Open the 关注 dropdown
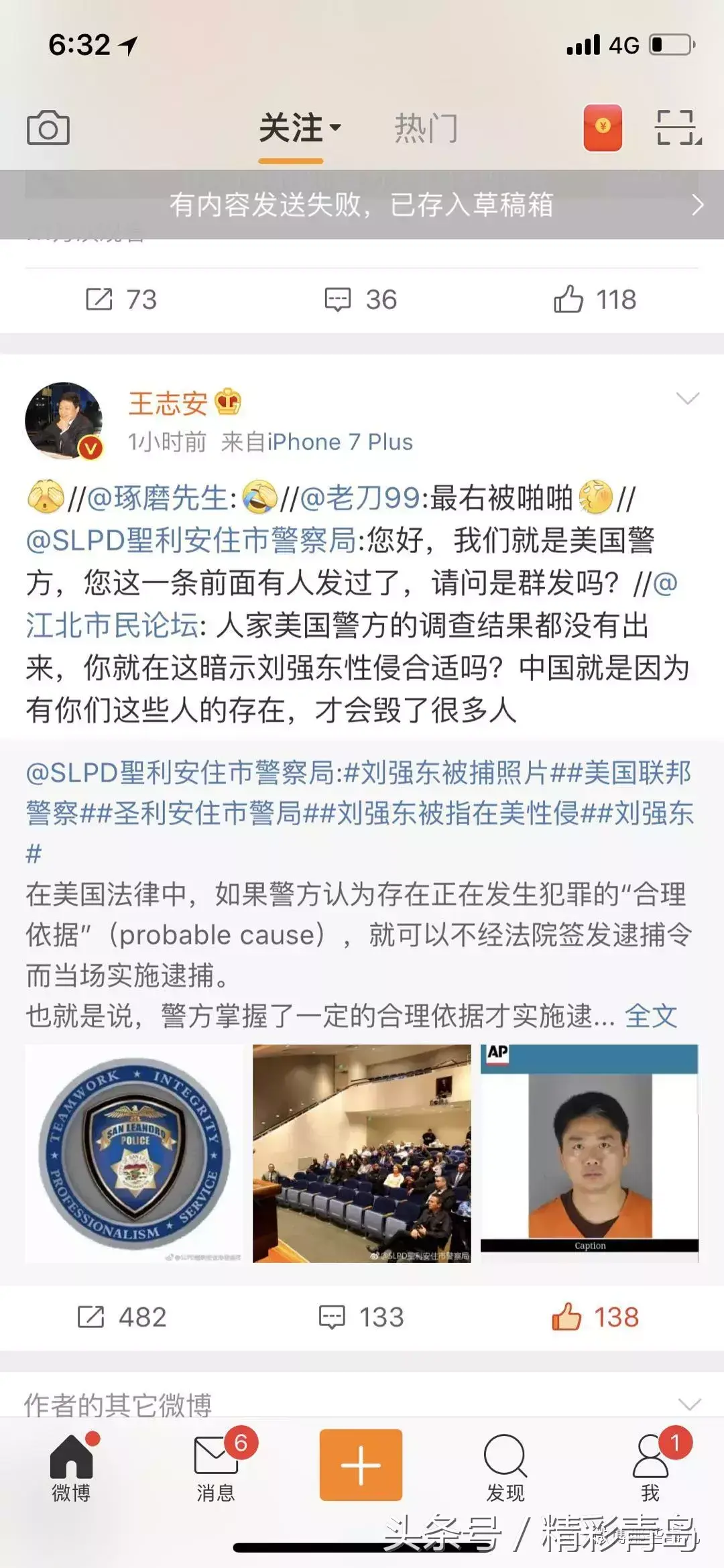 pos(299,127)
